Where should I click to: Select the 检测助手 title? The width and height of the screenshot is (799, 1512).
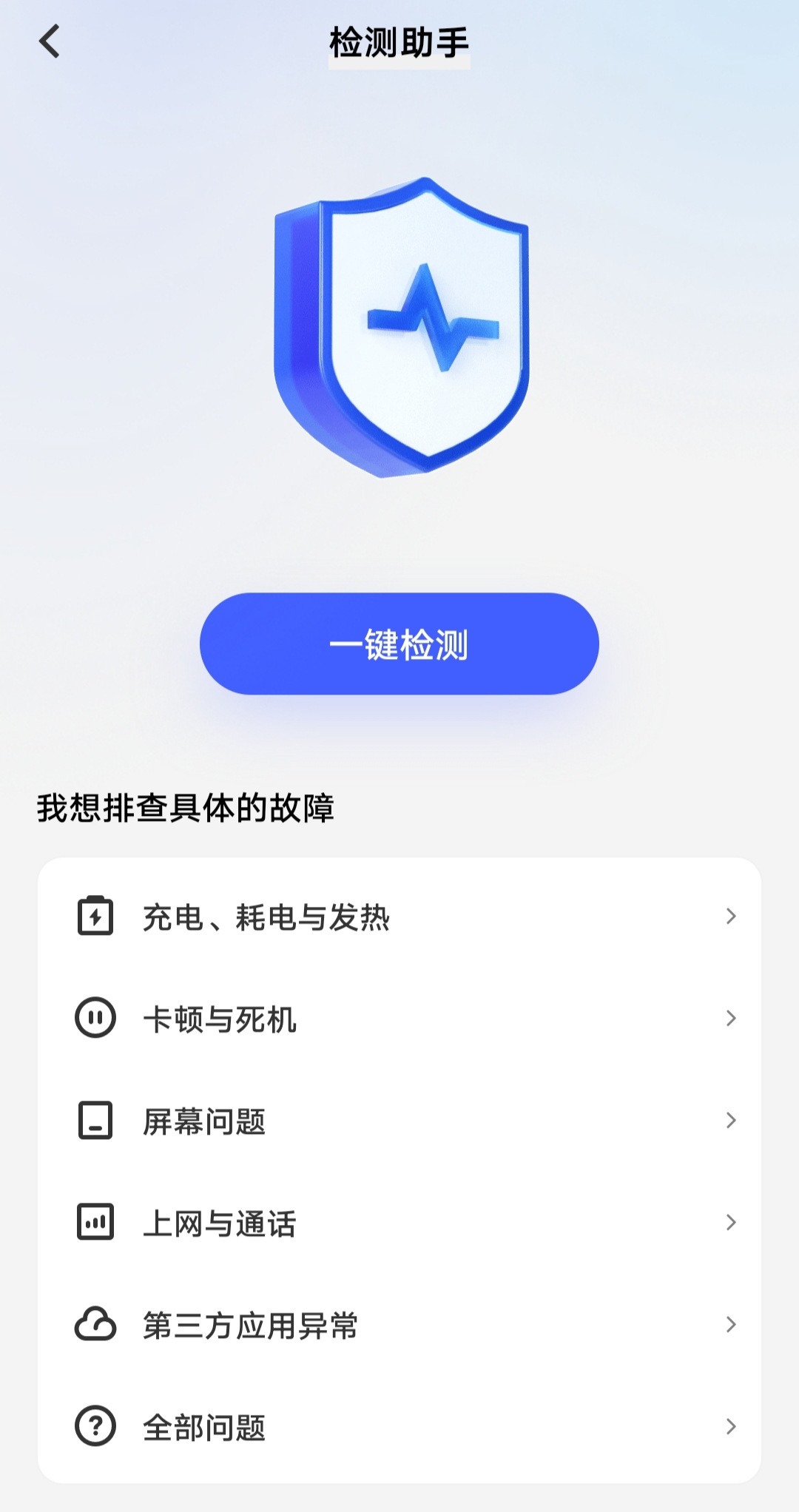(x=399, y=42)
